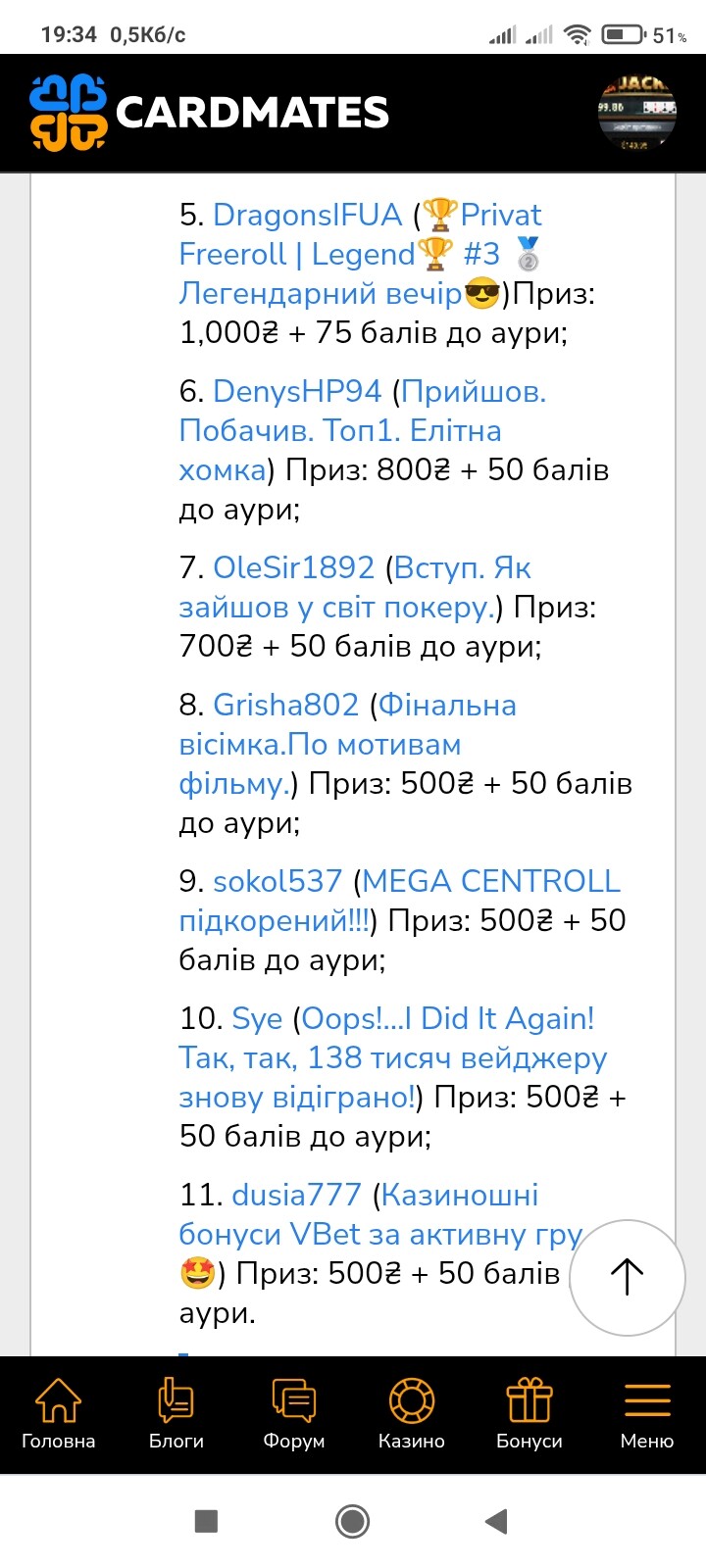Open the Privat Freeroll Legend blog post link
Image resolution: width=706 pixels, height=1568 pixels.
360,254
